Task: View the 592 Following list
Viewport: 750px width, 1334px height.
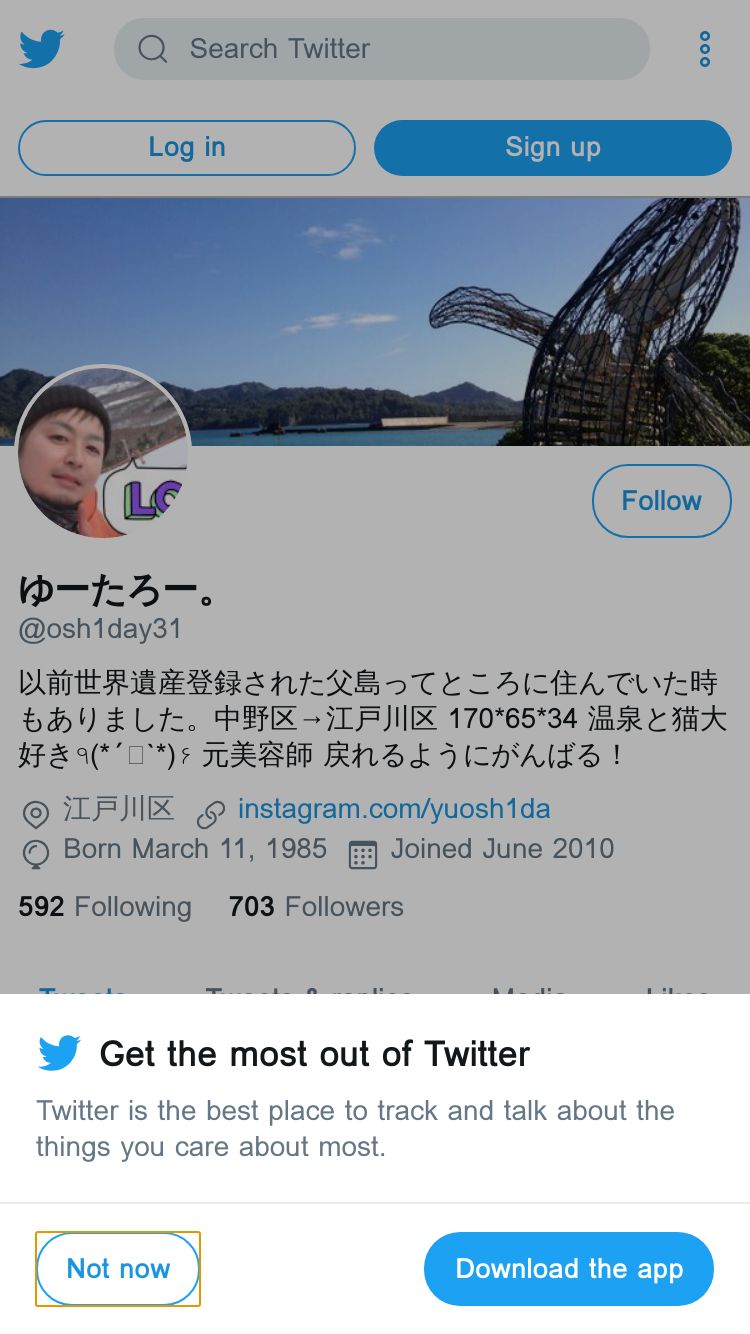Action: pos(105,906)
